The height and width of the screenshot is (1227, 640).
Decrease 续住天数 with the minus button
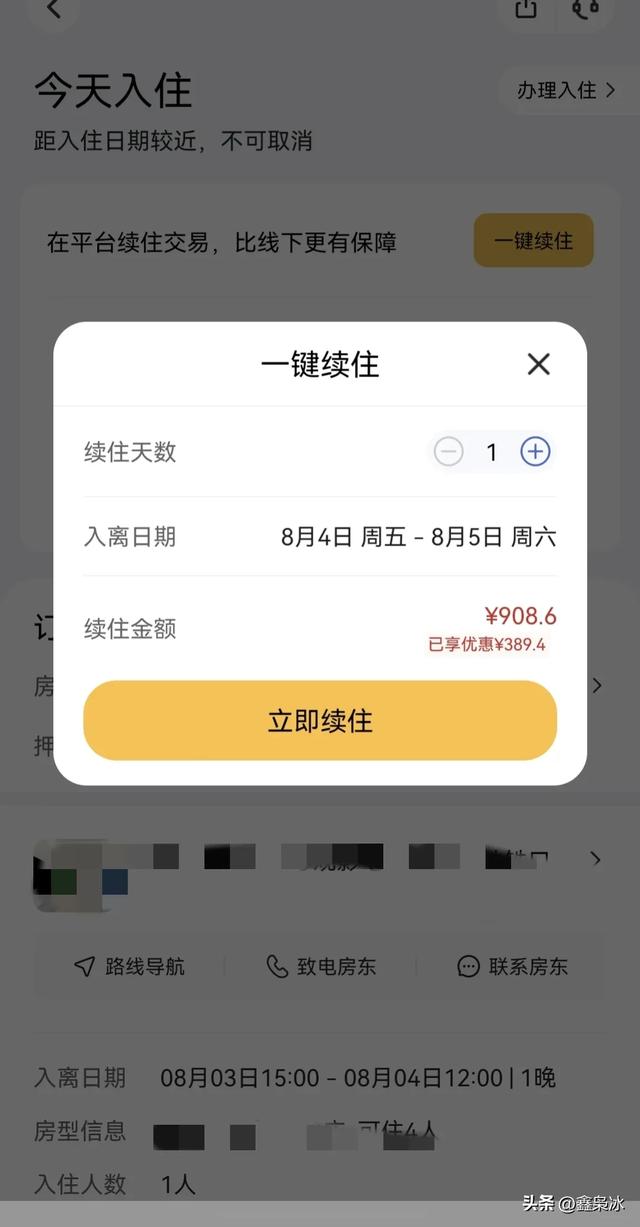click(449, 452)
